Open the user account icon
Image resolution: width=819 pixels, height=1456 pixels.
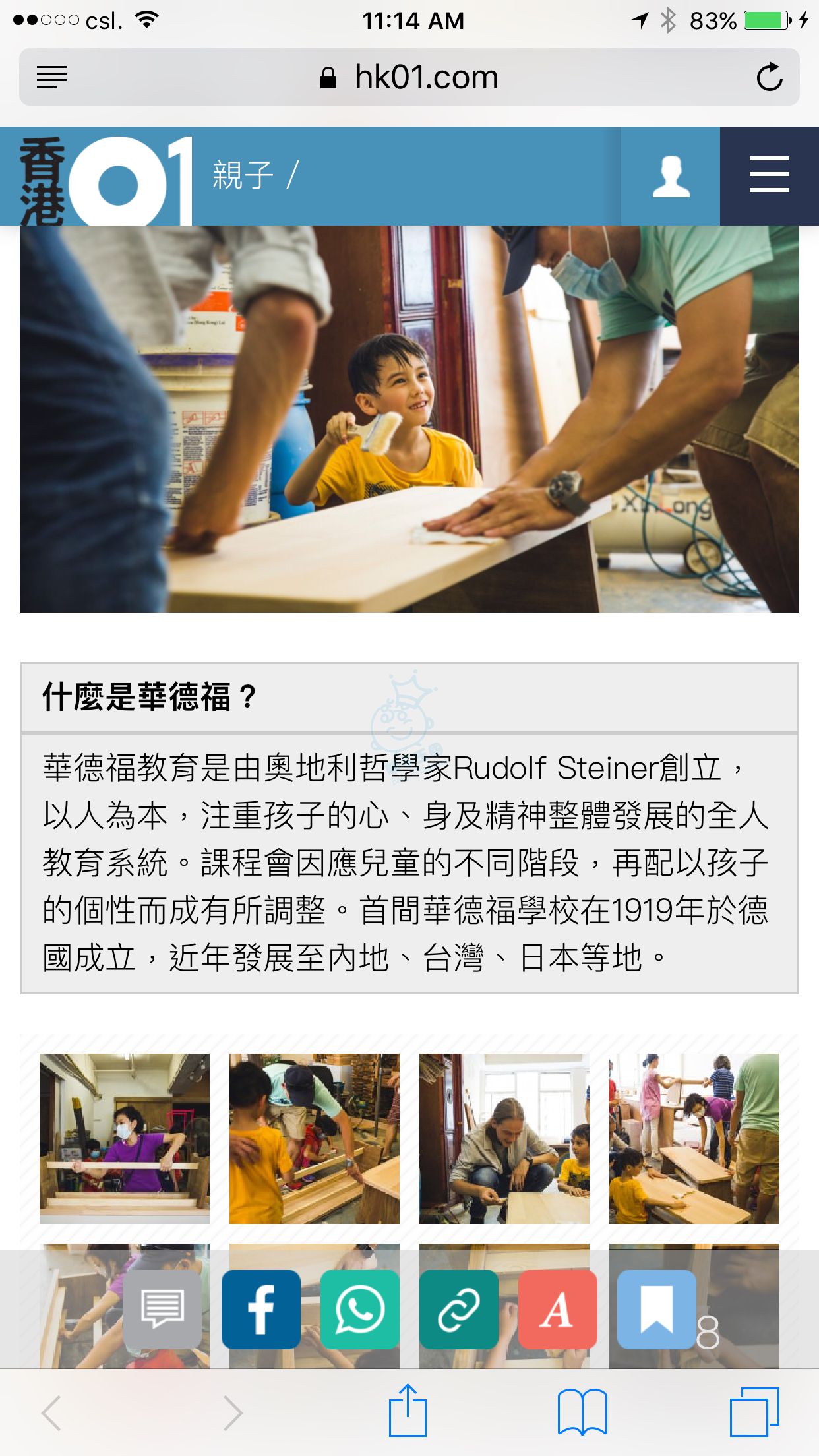[671, 176]
